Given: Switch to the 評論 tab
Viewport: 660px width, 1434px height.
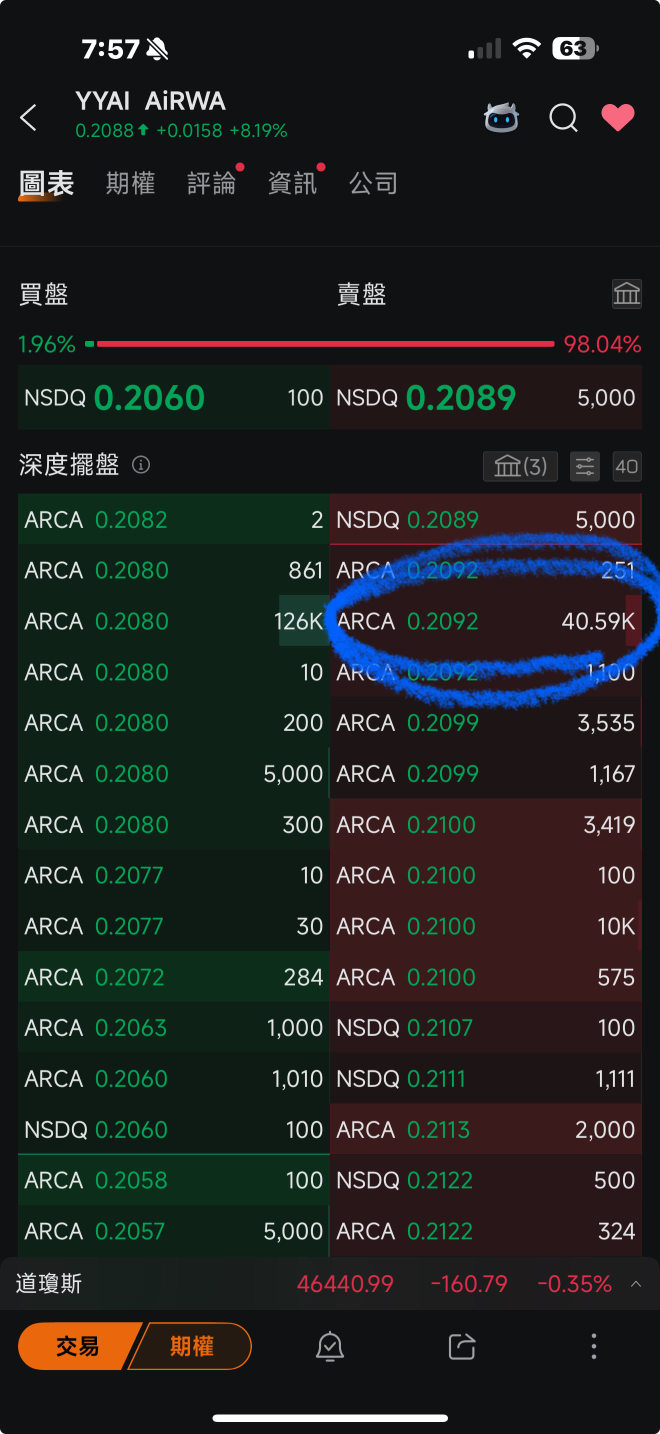Looking at the screenshot, I should (x=211, y=183).
